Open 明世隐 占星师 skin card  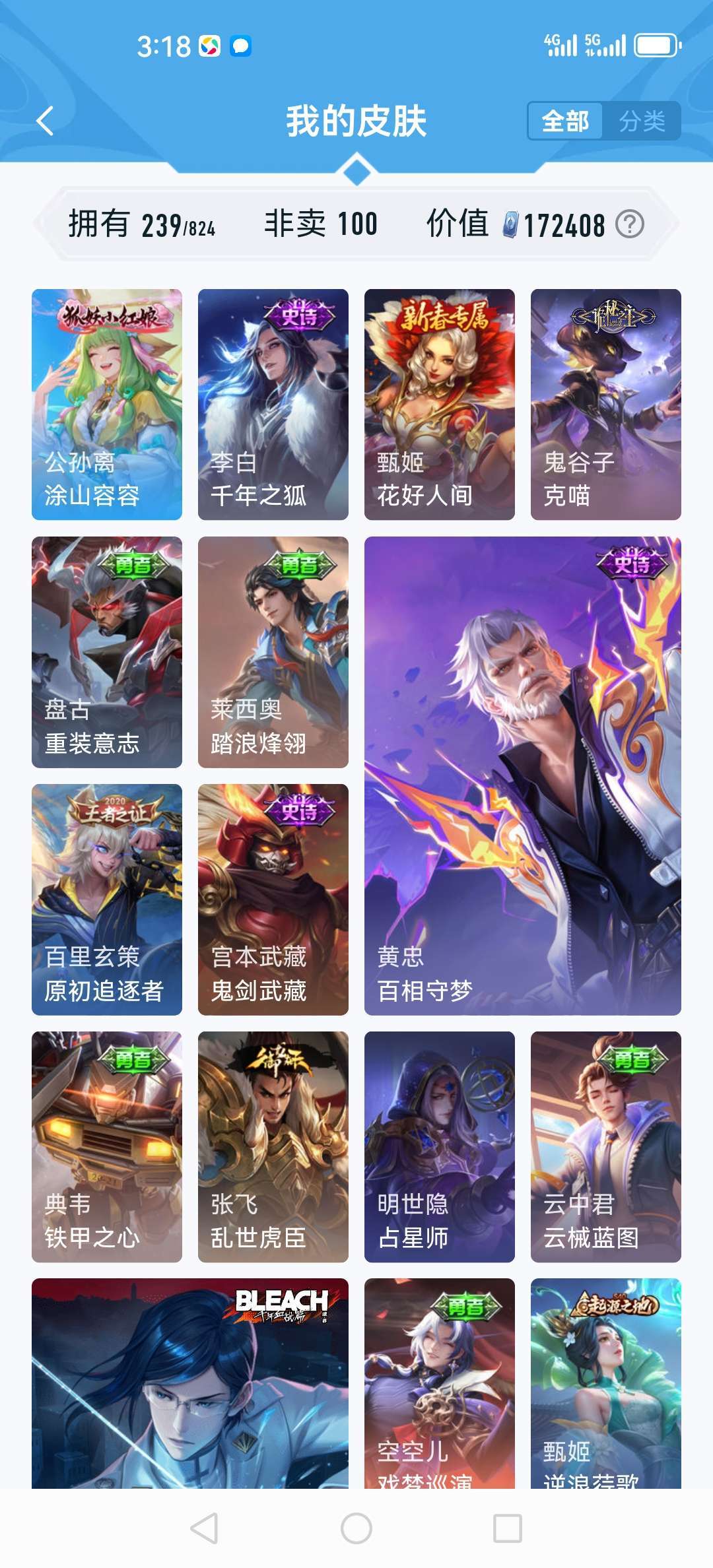[440, 1147]
